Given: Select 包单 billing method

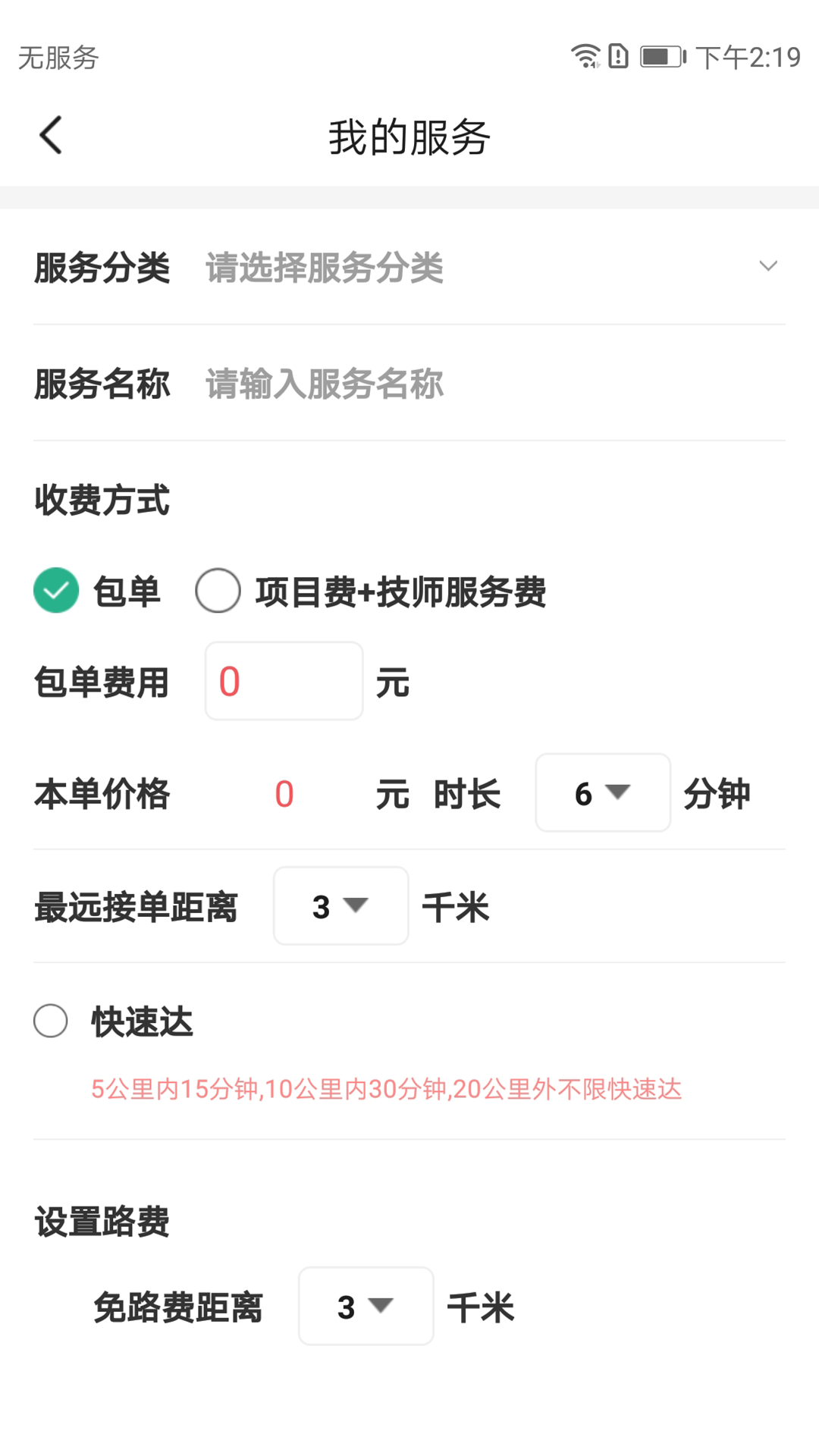Looking at the screenshot, I should click(x=57, y=590).
